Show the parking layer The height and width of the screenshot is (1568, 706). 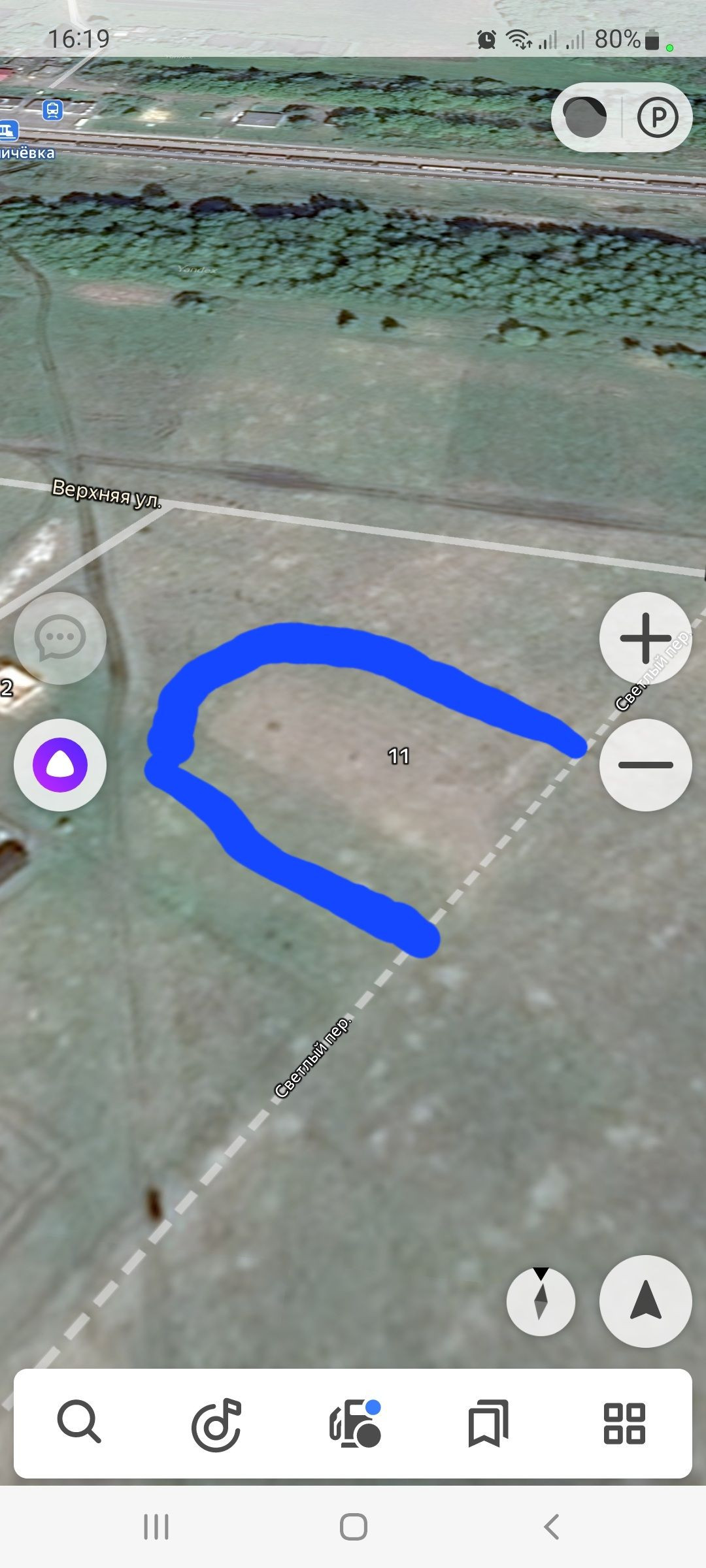click(x=657, y=118)
